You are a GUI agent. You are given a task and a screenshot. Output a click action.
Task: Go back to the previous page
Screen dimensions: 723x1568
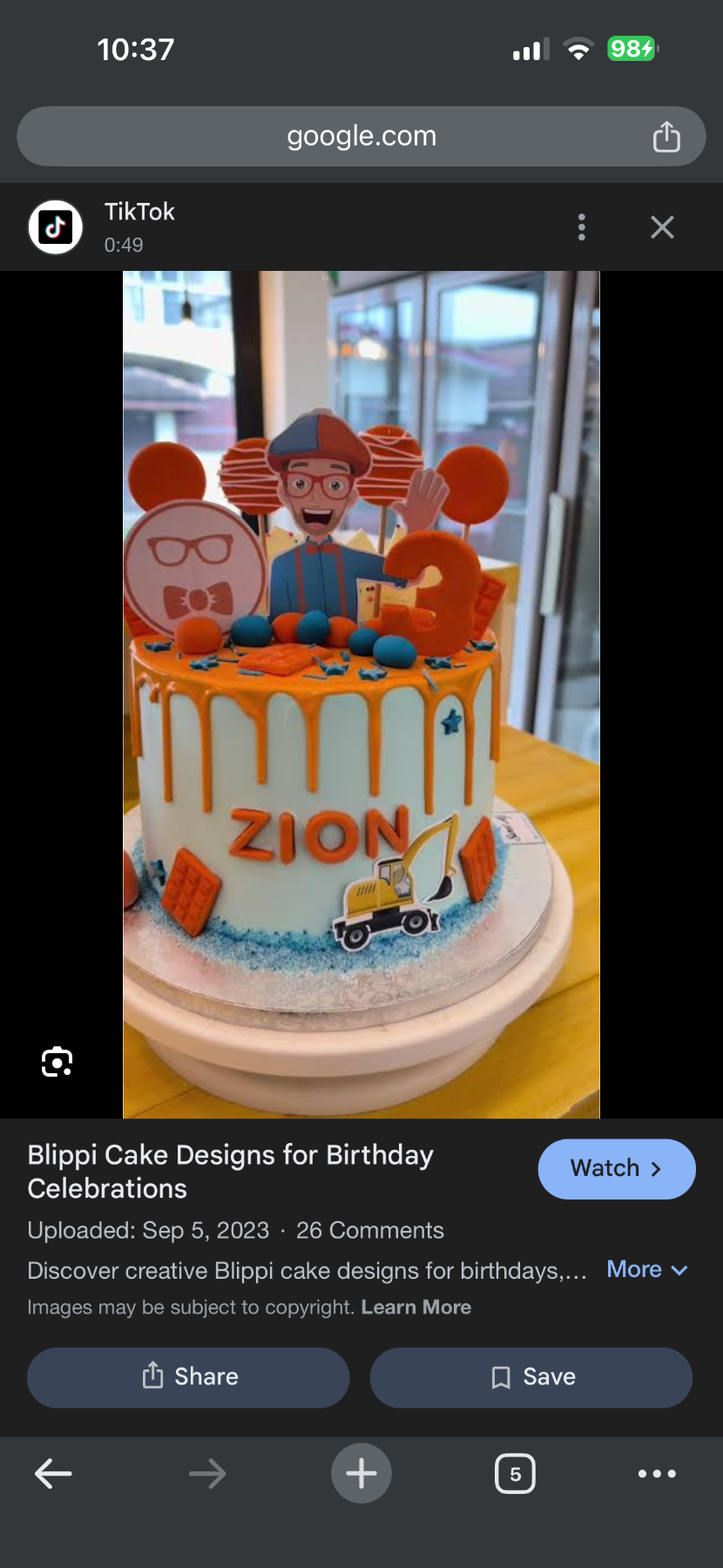click(x=53, y=1474)
